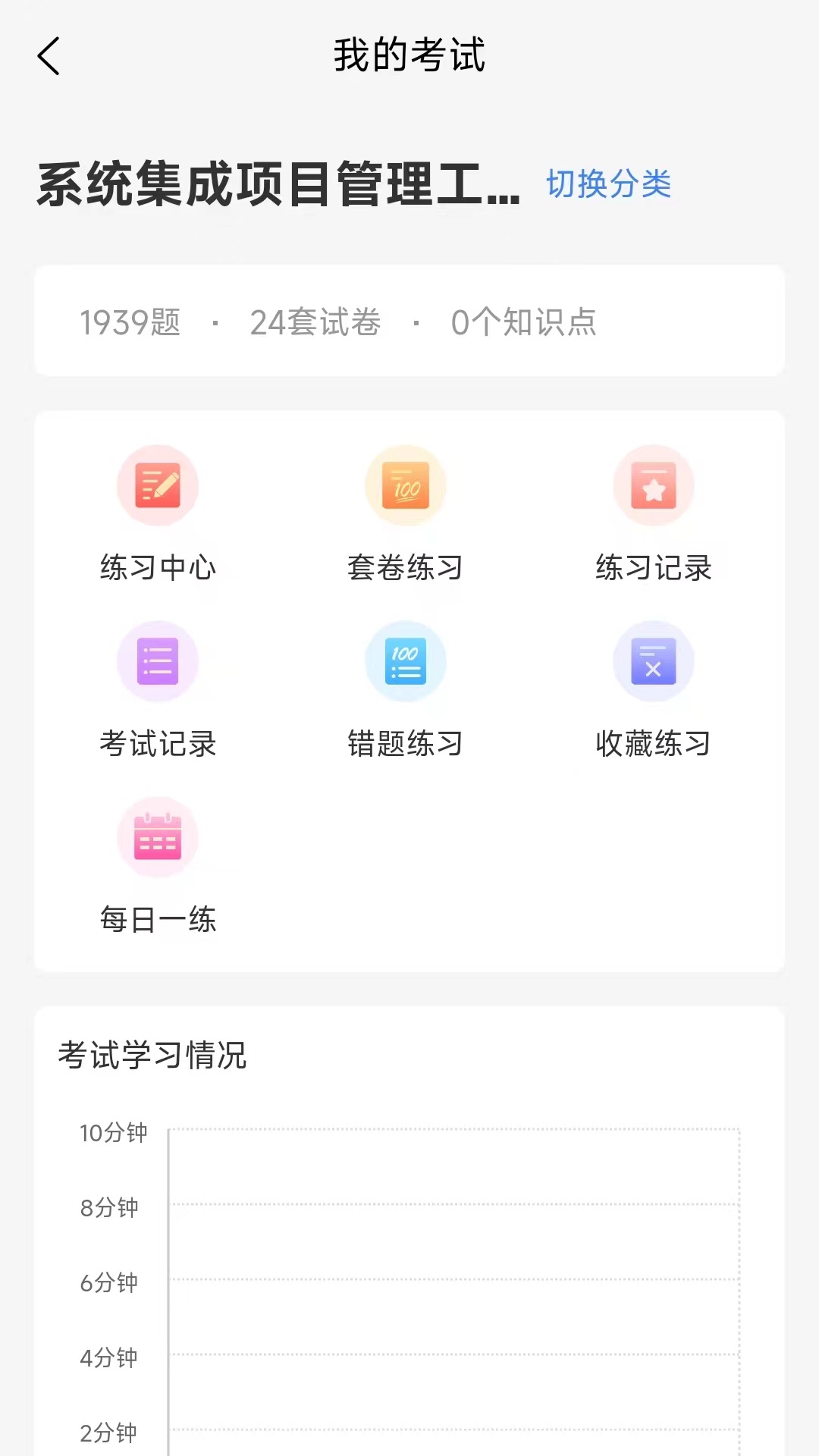Open the 切换分类 category switcher
The height and width of the screenshot is (1456, 819).
pyautogui.click(x=609, y=184)
